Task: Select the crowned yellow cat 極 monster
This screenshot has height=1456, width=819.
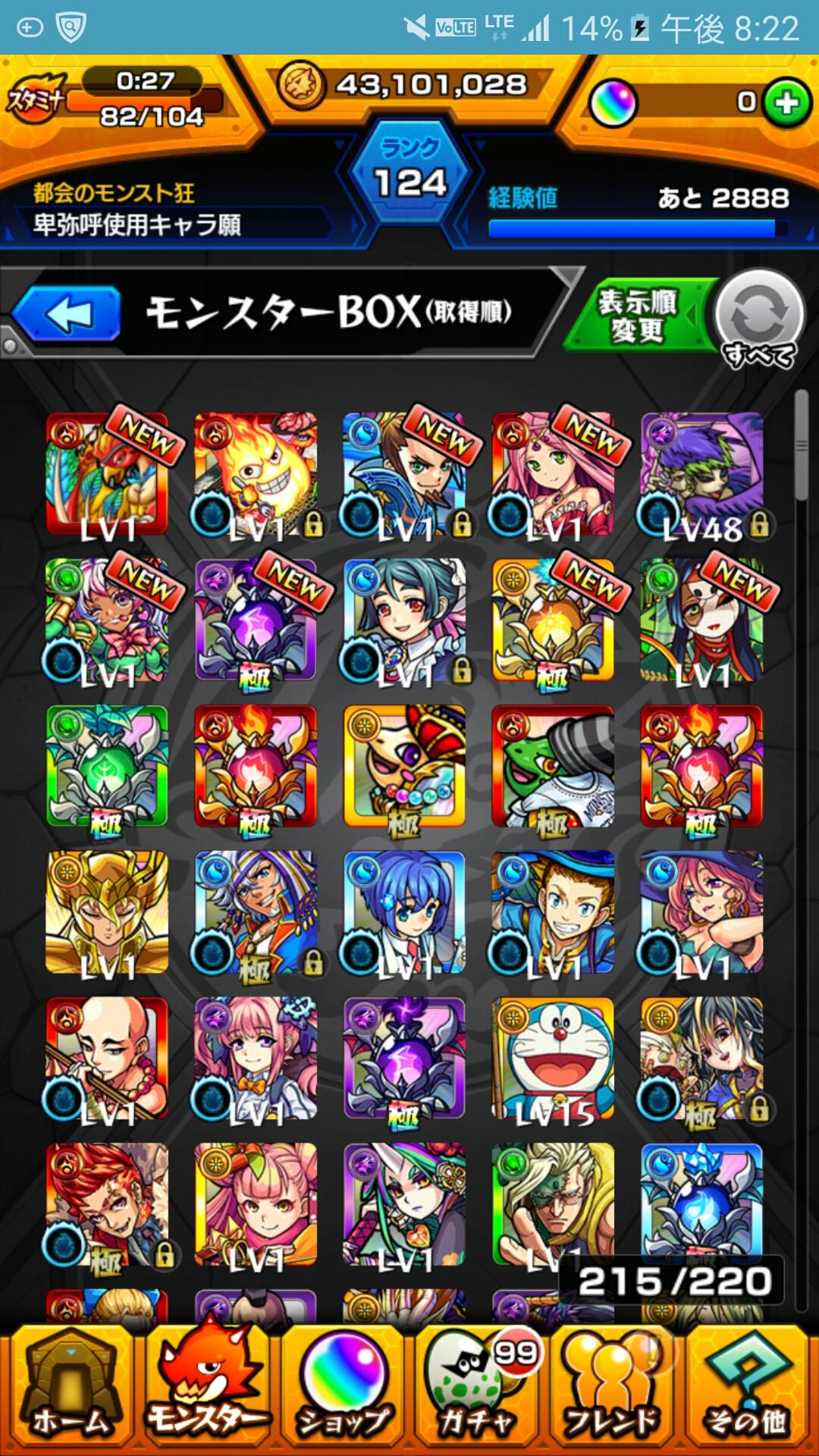Action: (x=404, y=766)
